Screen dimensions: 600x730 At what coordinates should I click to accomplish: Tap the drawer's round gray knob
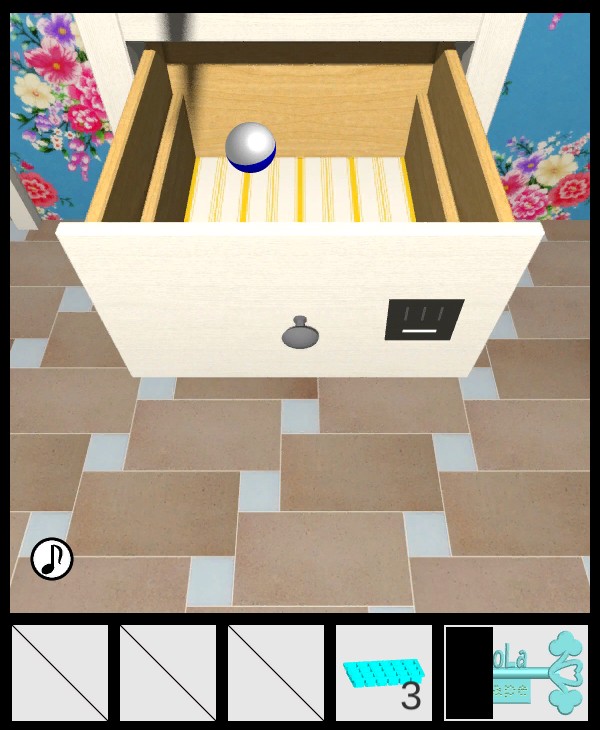298,333
